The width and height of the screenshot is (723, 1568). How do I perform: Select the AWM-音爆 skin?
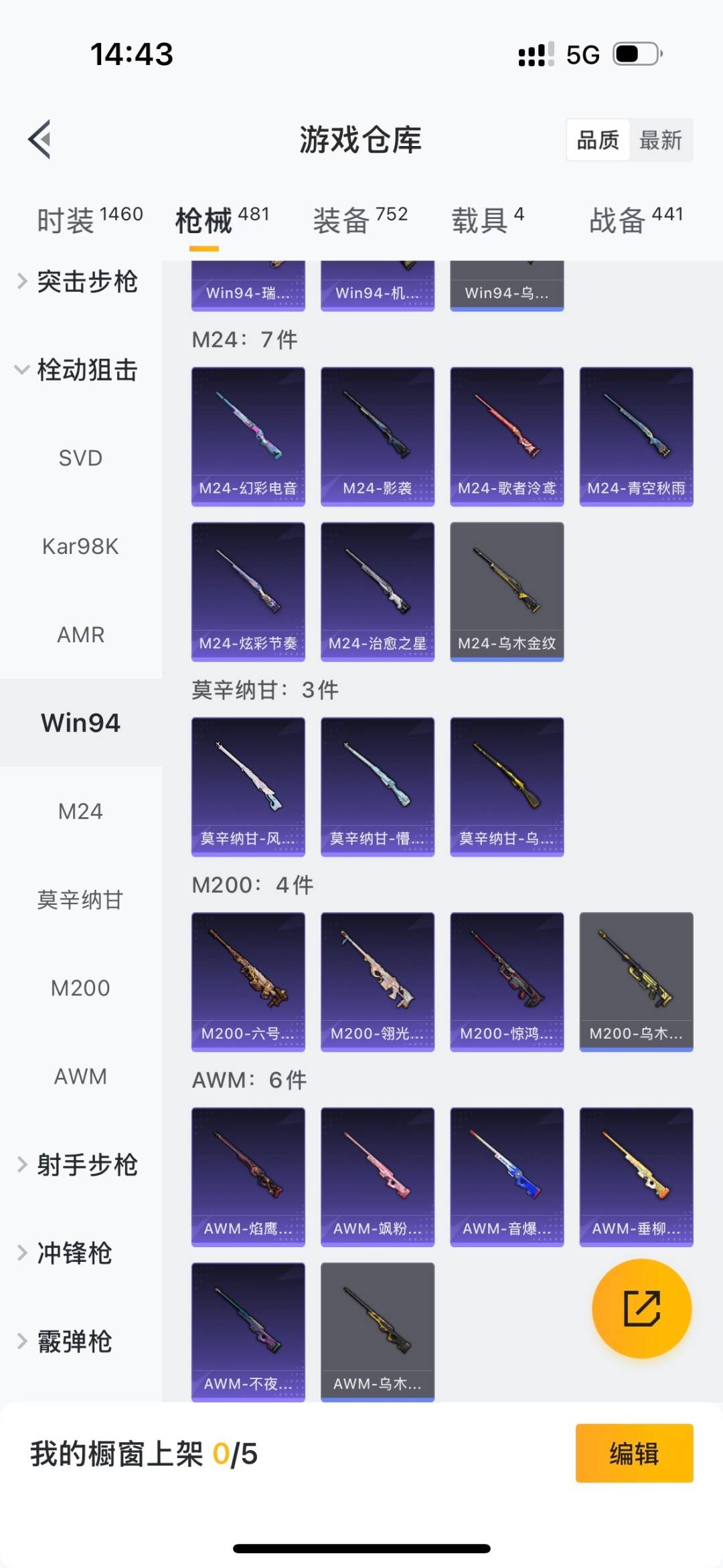[507, 1176]
